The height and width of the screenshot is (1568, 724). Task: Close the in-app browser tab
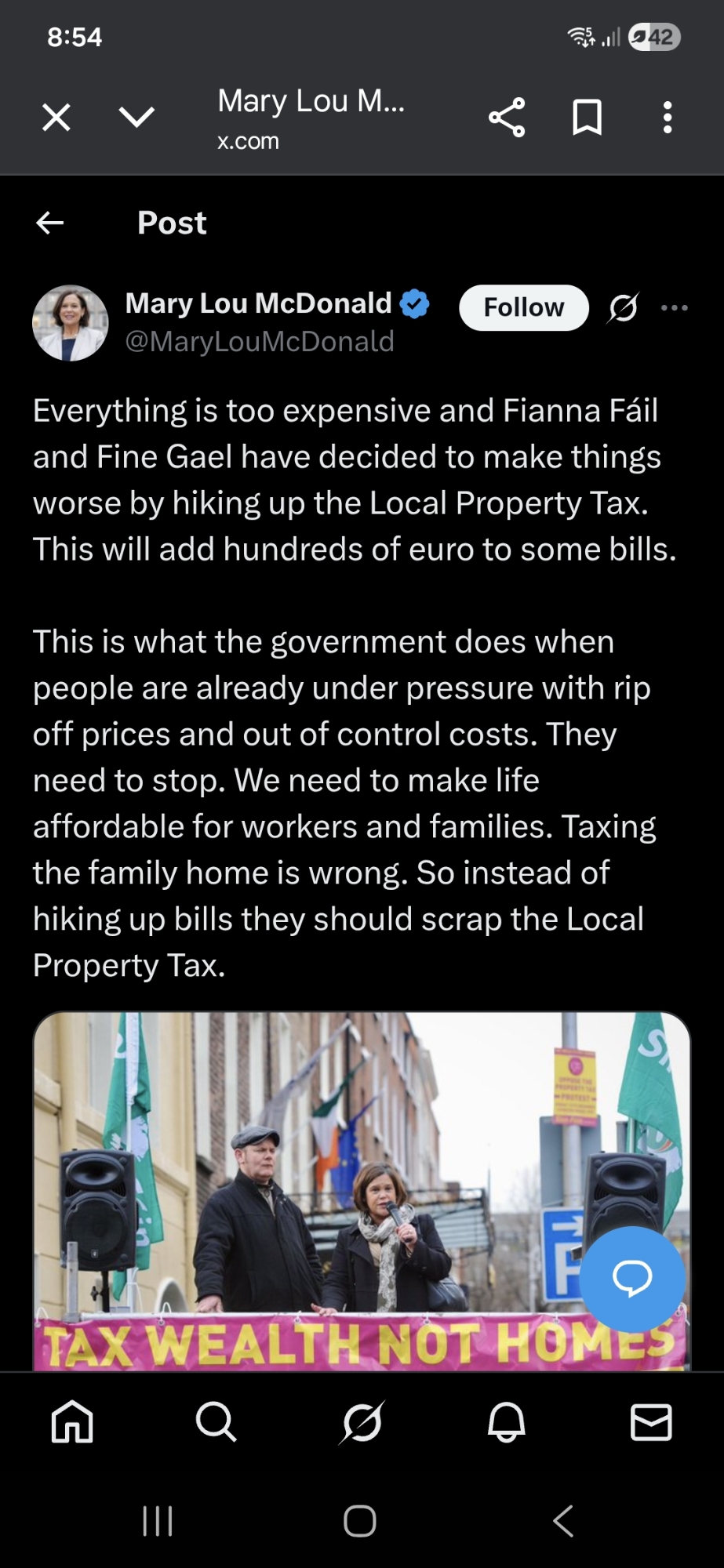(x=56, y=118)
